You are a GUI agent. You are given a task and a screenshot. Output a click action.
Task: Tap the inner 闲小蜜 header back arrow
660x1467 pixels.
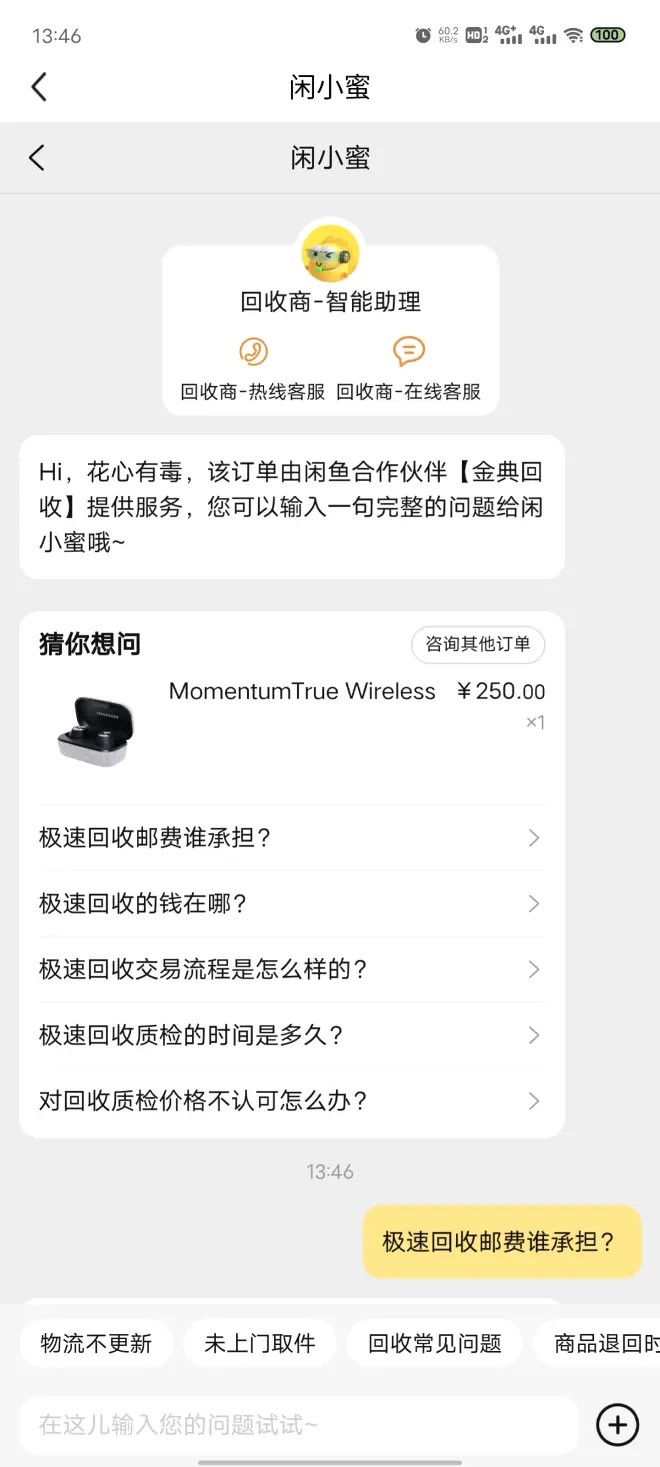pos(37,158)
